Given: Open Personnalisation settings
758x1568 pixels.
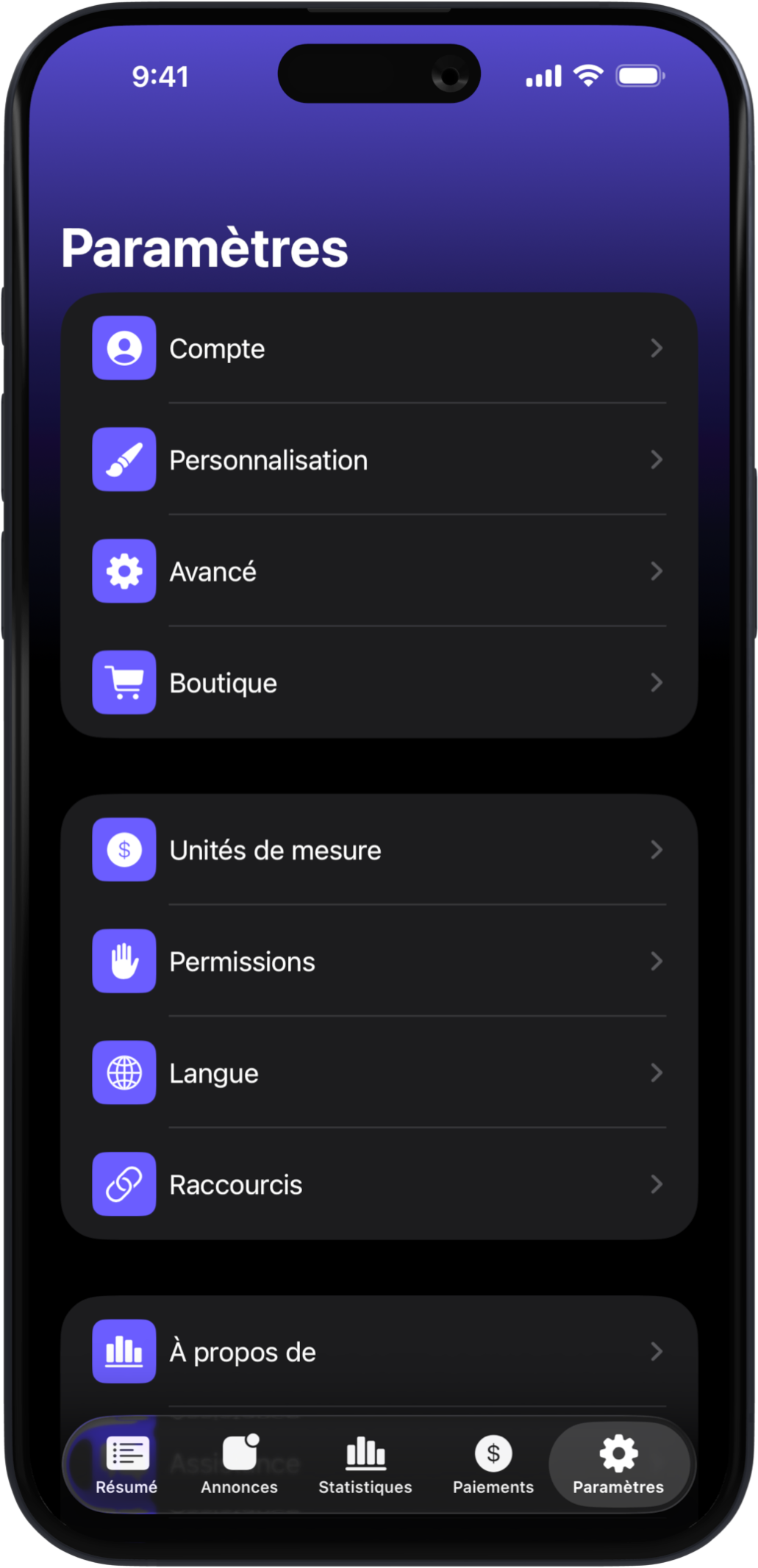Looking at the screenshot, I should (x=379, y=460).
